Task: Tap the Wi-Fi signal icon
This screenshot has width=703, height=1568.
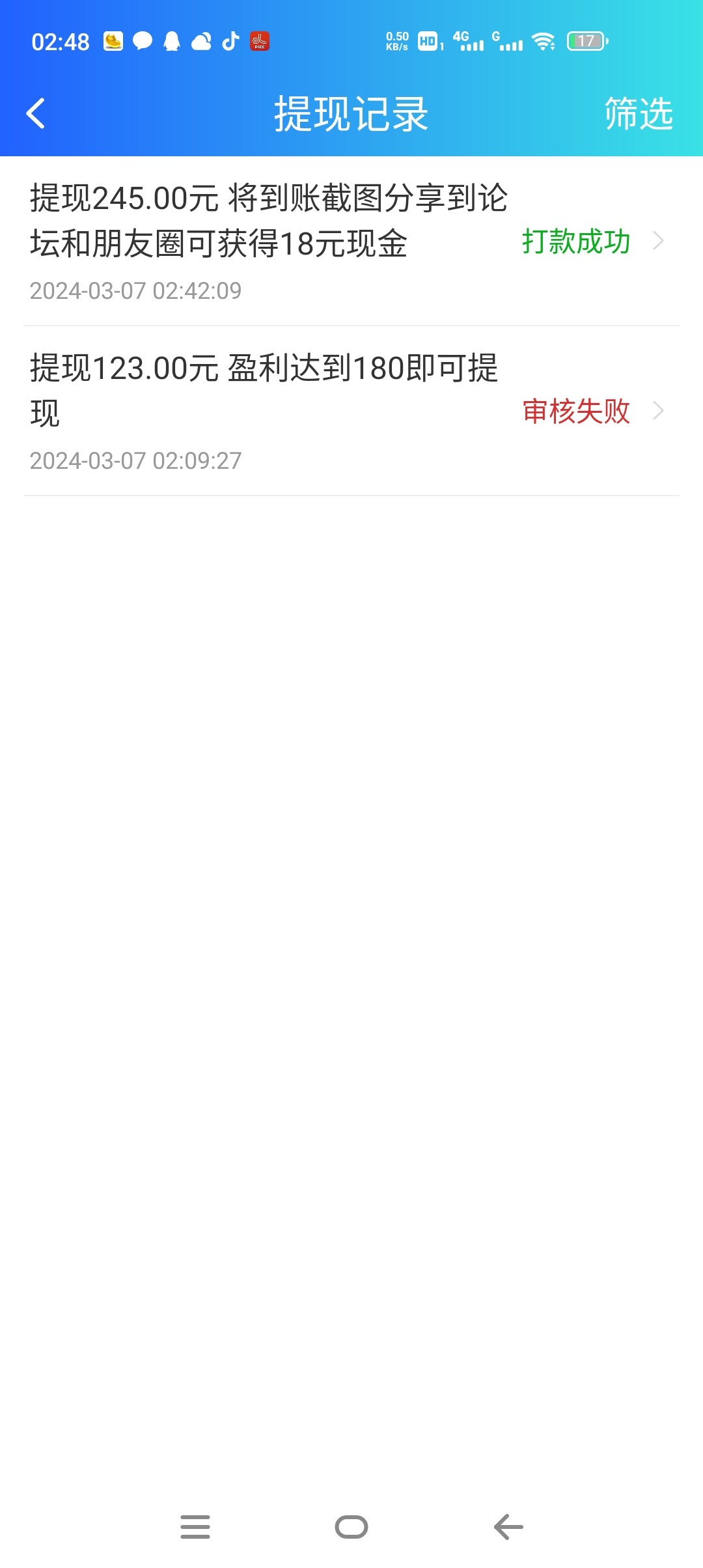Action: point(542,42)
